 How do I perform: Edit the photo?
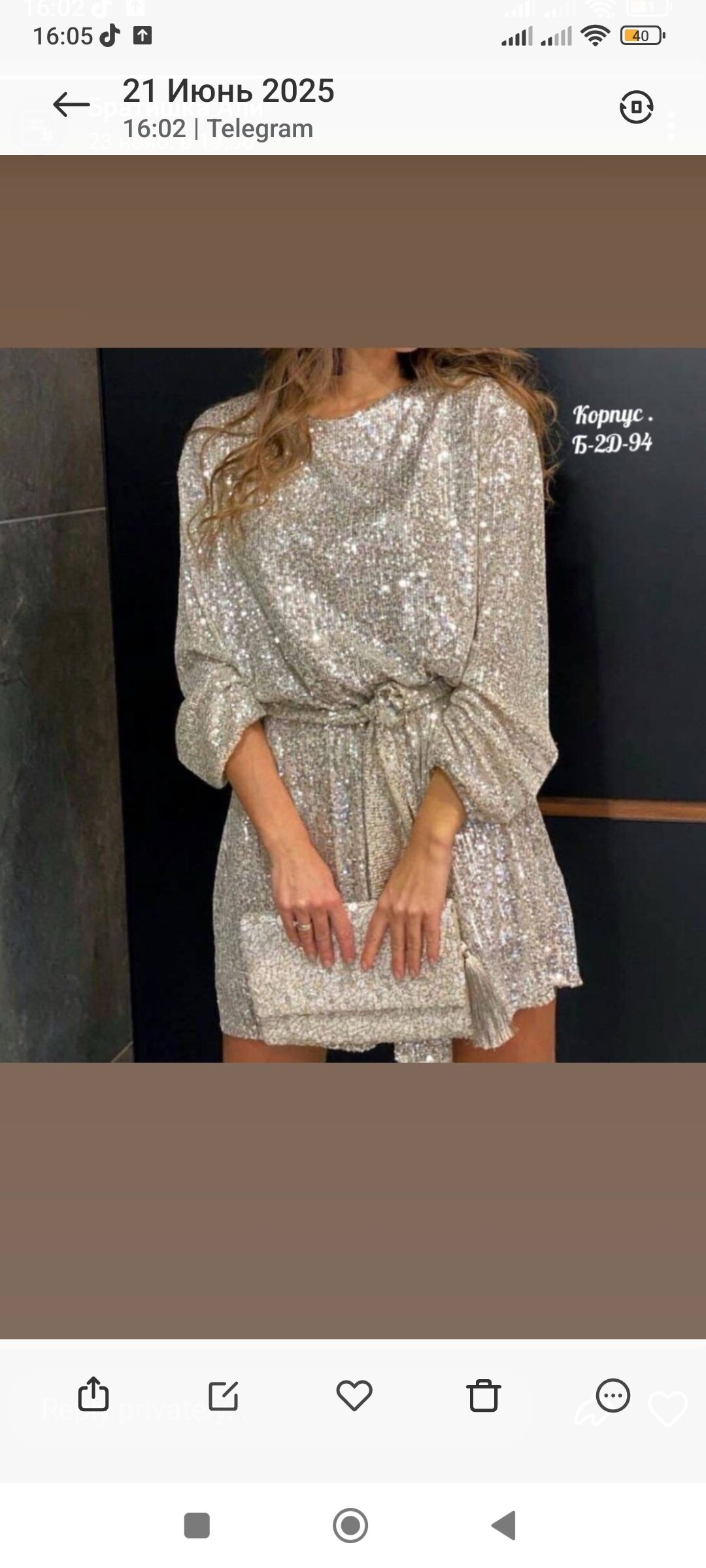click(x=223, y=1395)
